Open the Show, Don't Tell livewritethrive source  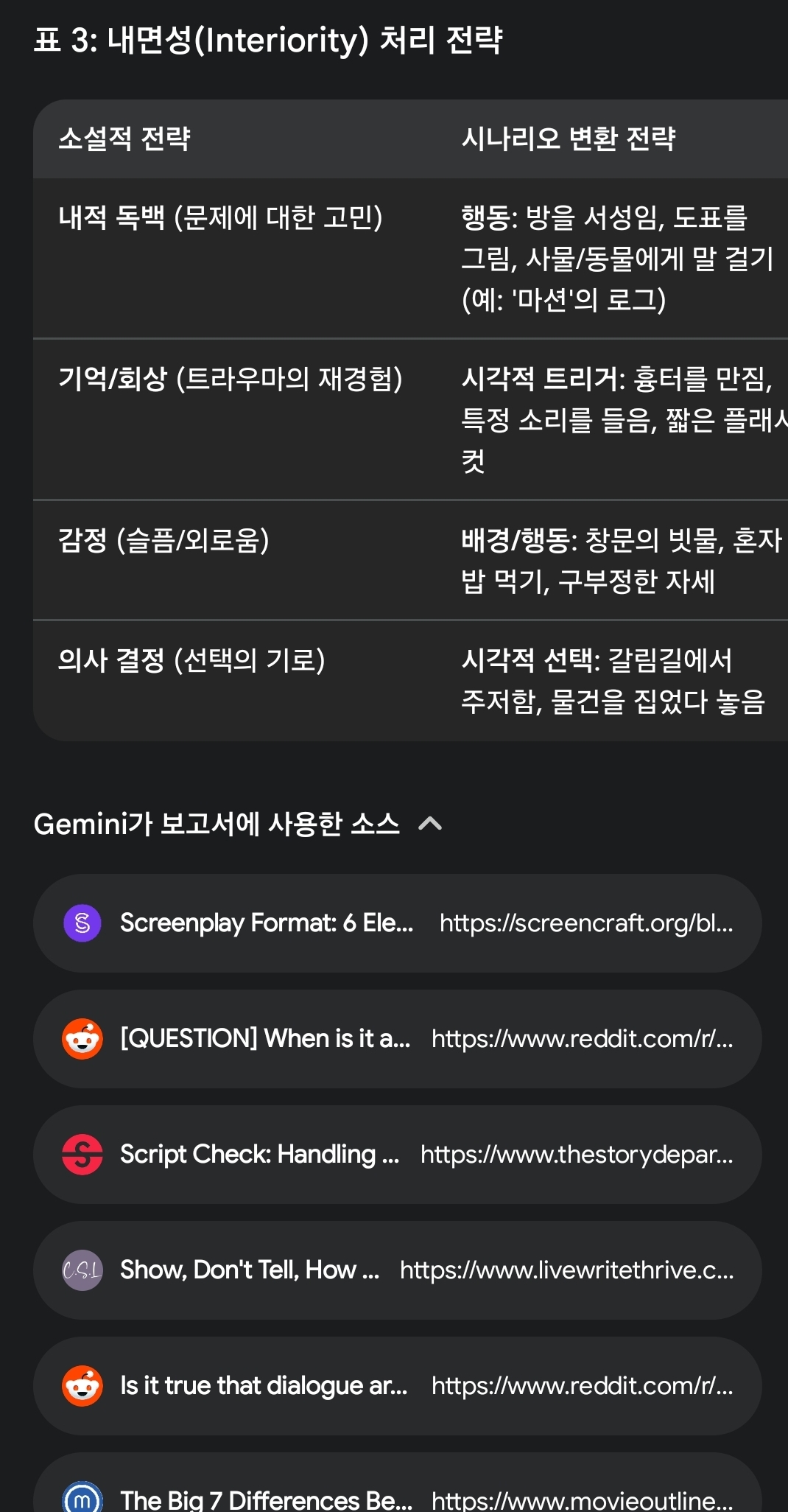tap(398, 1270)
